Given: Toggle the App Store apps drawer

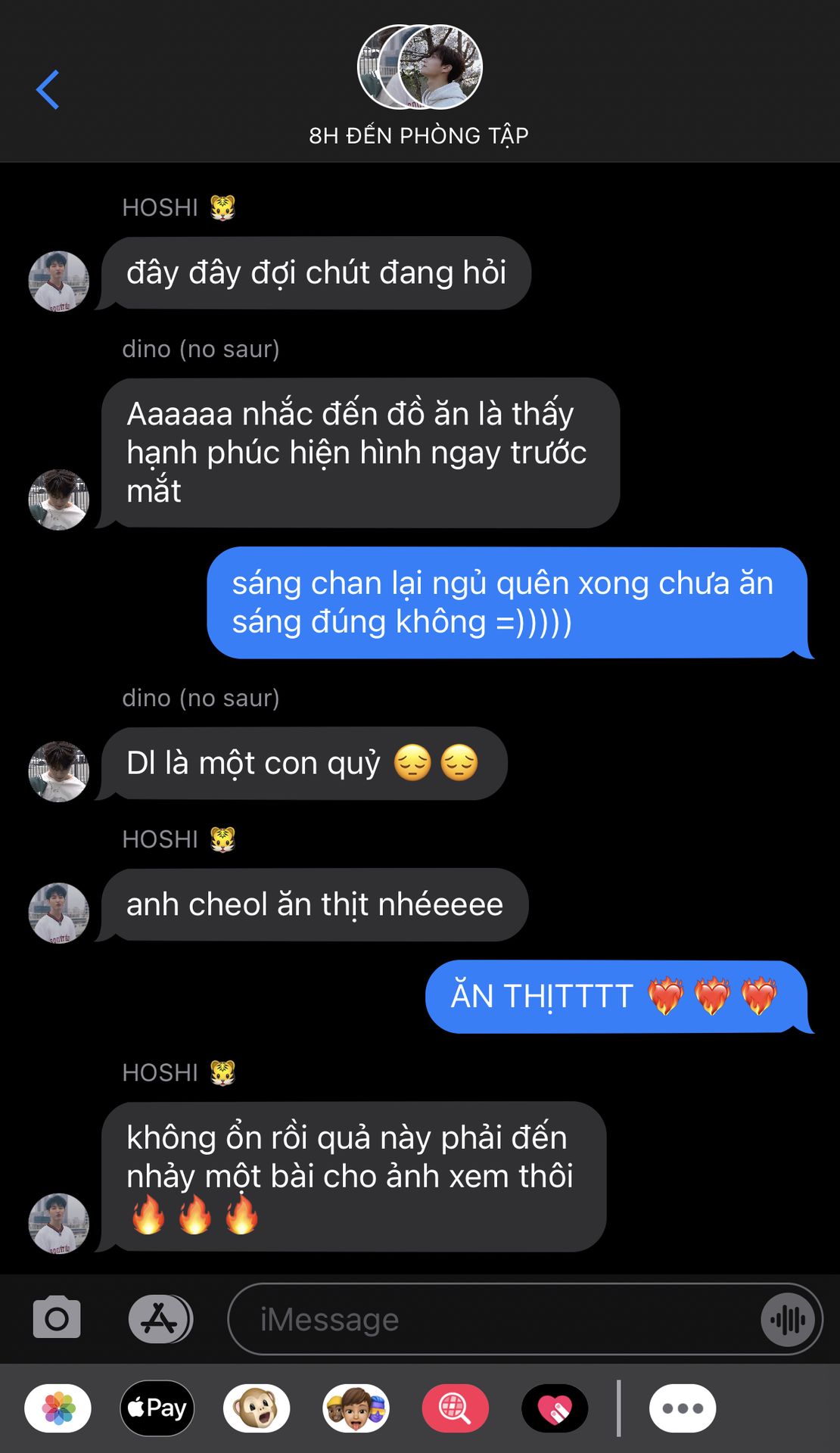Looking at the screenshot, I should (160, 1319).
